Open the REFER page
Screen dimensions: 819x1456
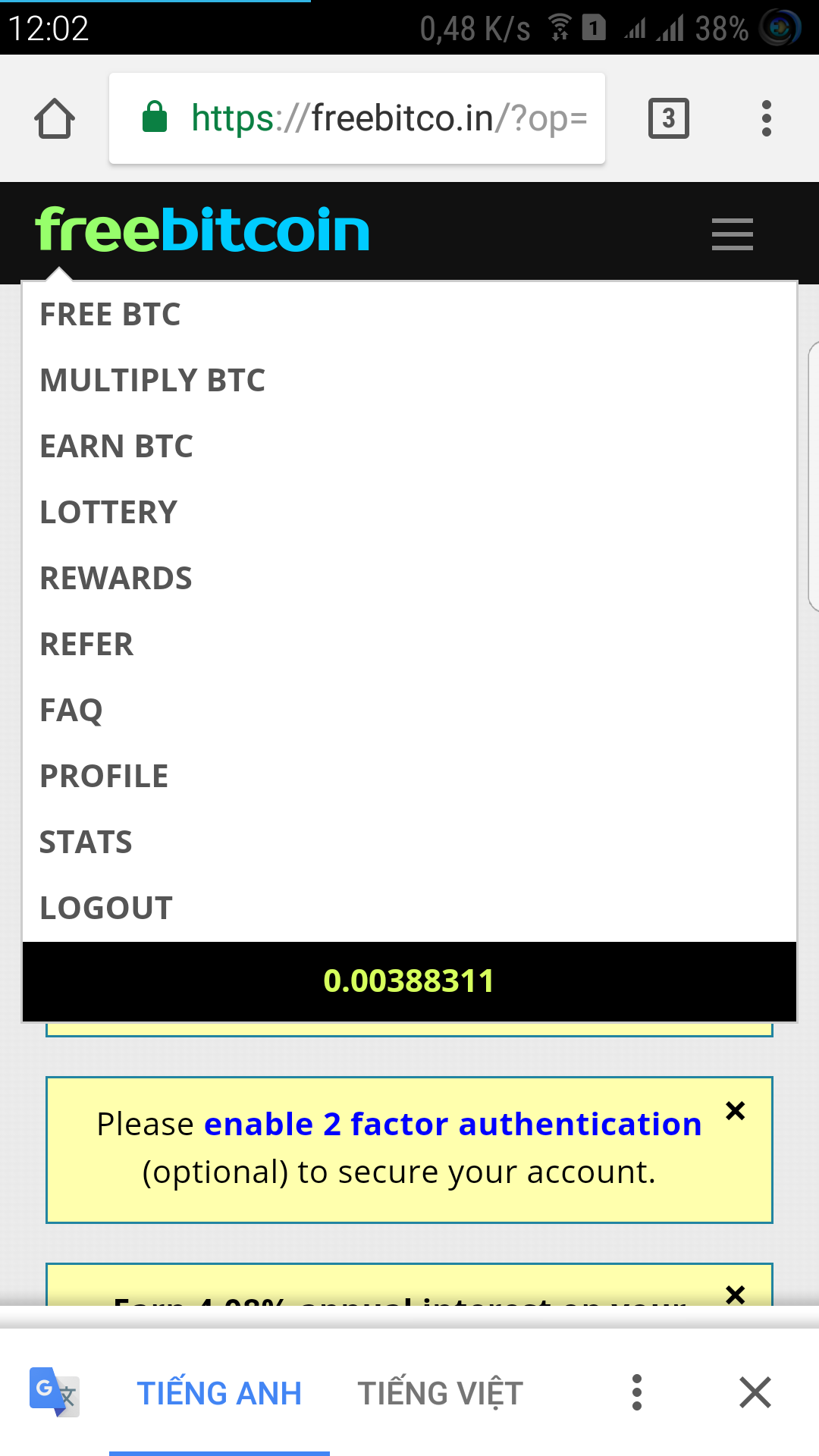(x=86, y=645)
